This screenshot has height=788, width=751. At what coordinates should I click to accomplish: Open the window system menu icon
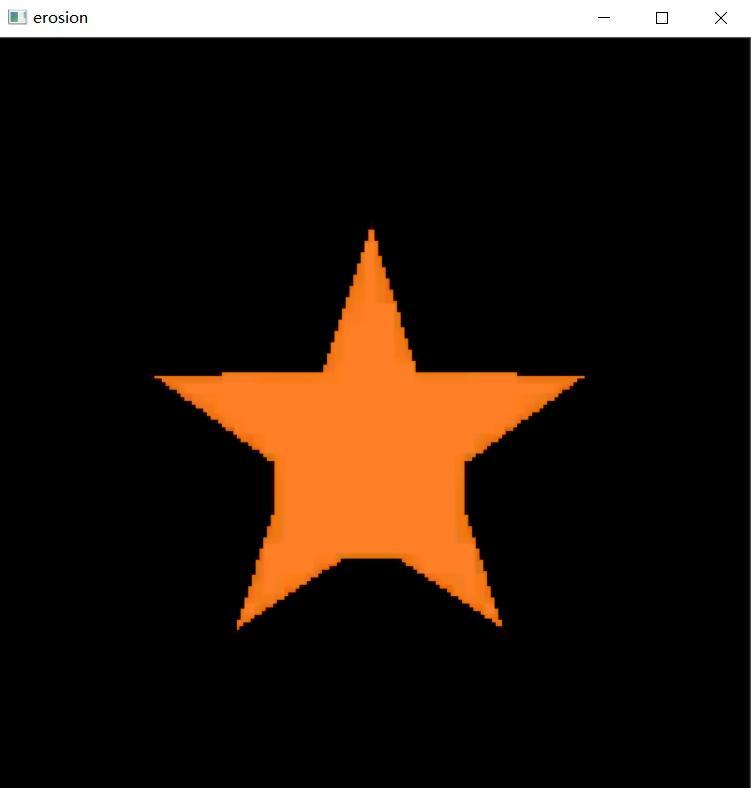[17, 17]
